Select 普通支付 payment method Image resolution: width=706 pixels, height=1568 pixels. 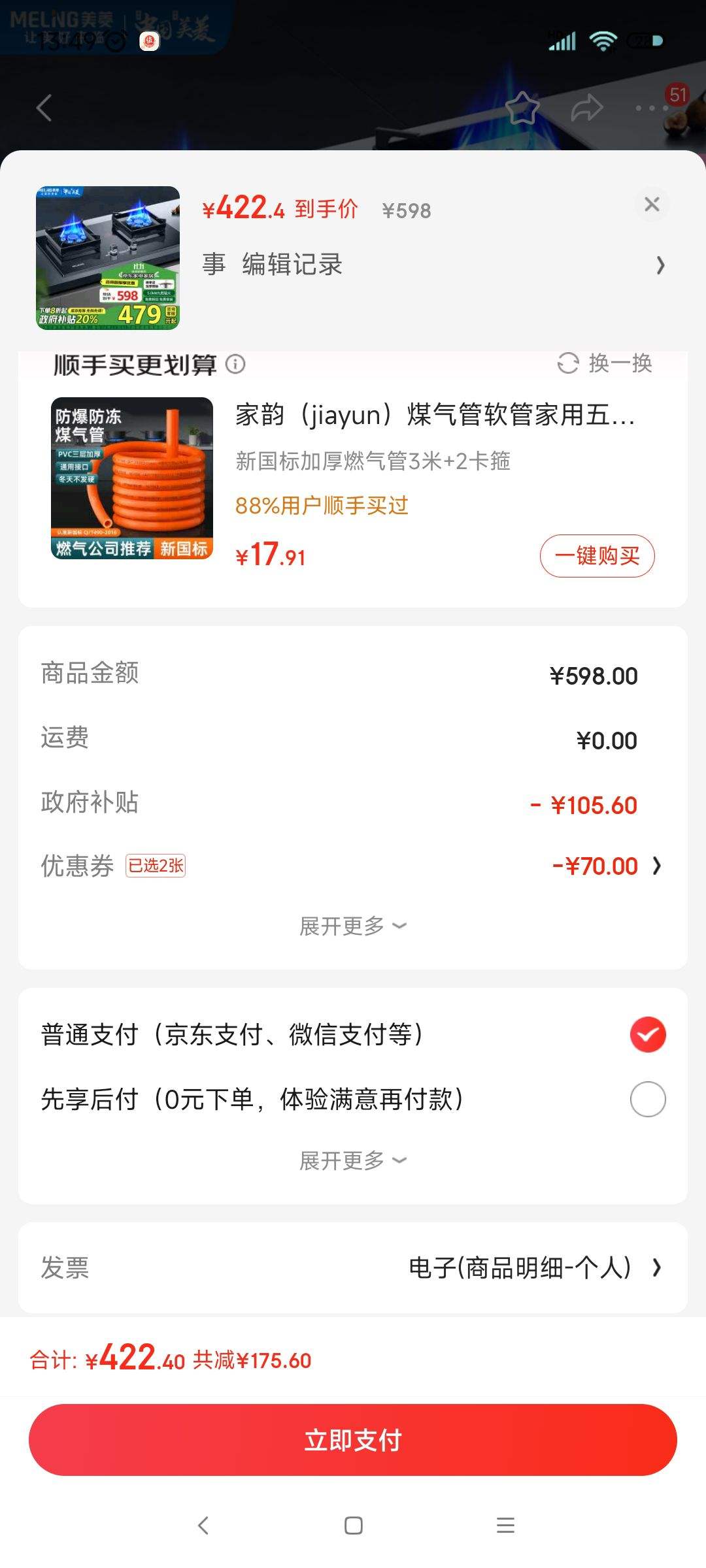pyautogui.click(x=353, y=1034)
